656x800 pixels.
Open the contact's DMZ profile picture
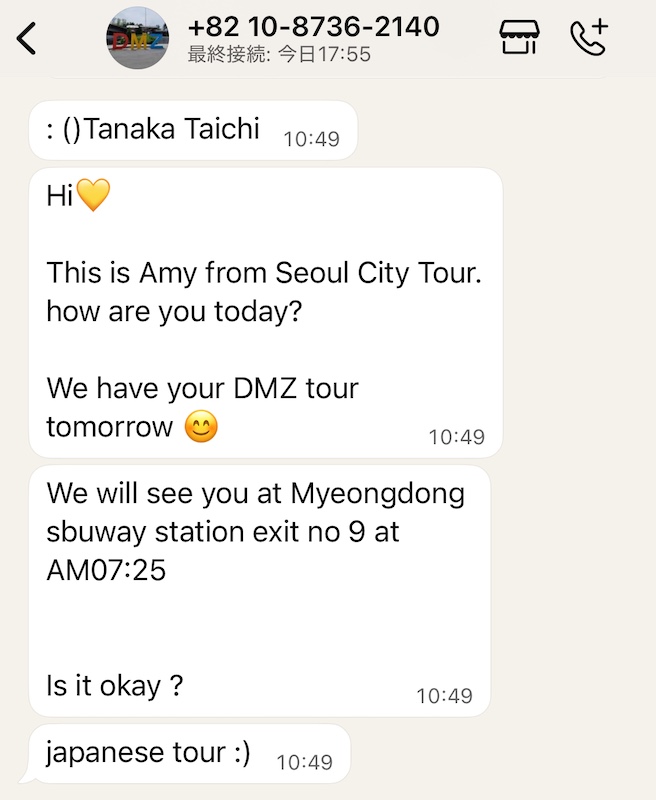(136, 37)
